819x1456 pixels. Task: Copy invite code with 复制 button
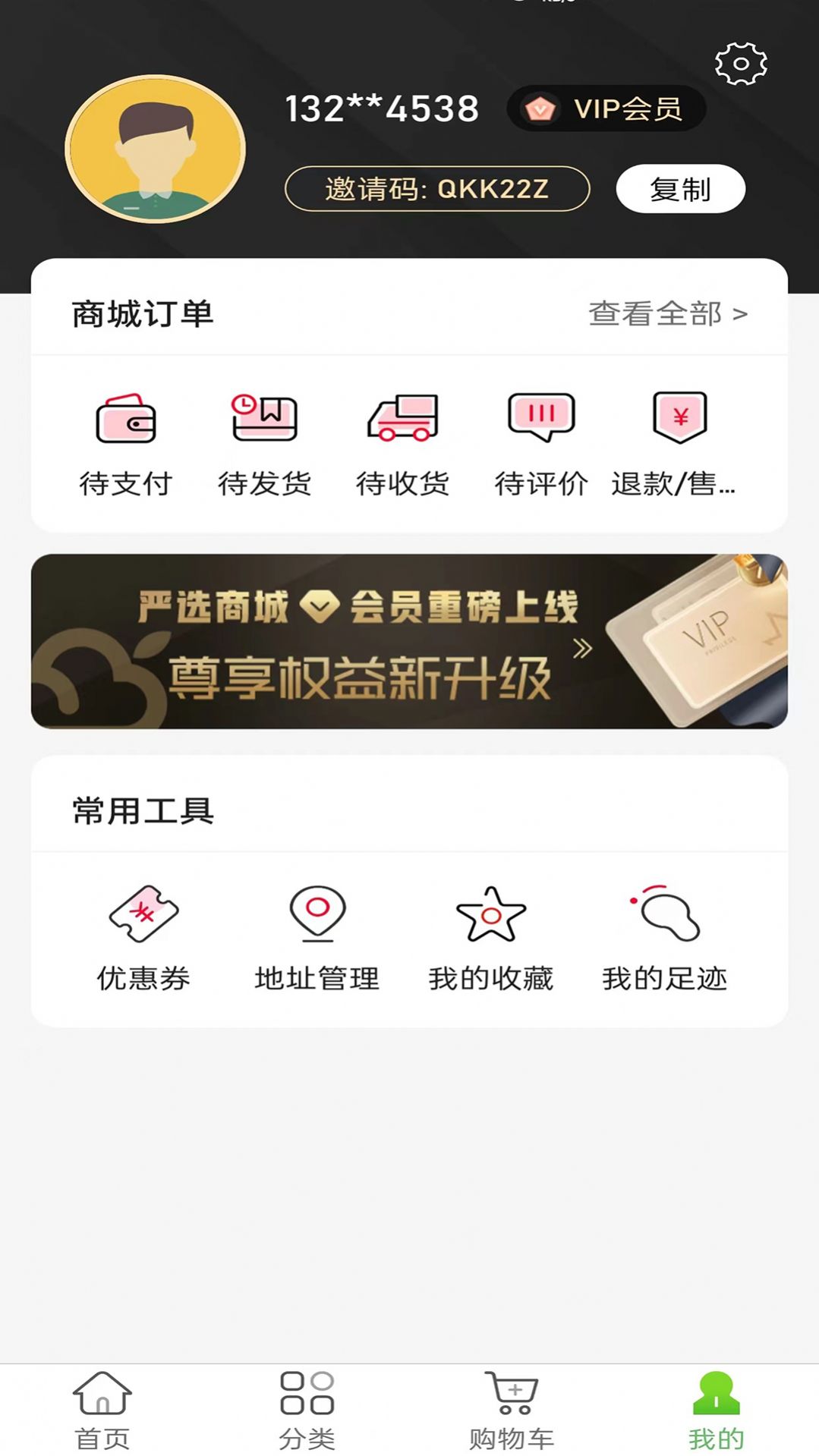click(680, 188)
